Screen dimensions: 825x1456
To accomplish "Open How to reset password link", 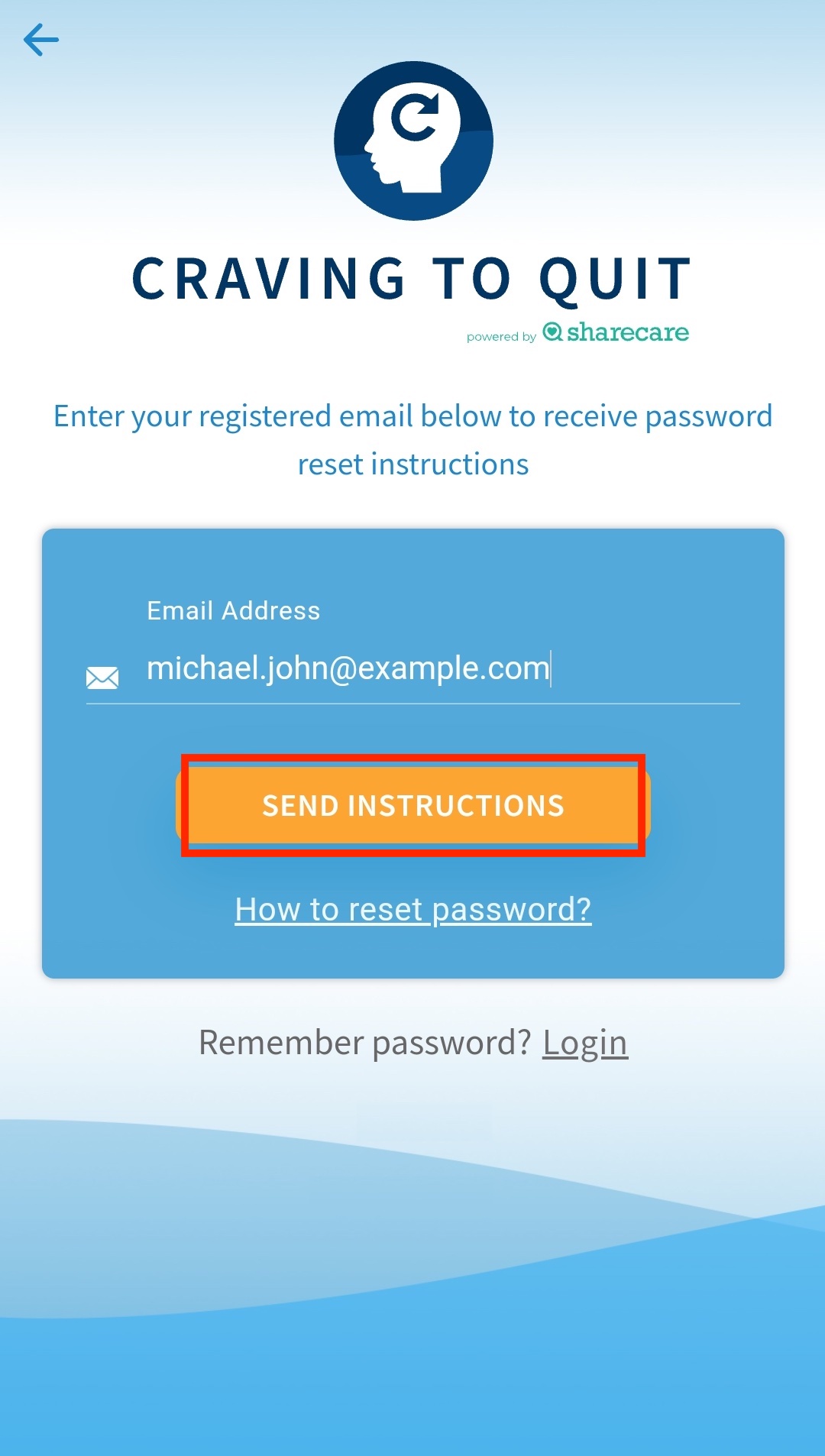I will click(x=413, y=909).
